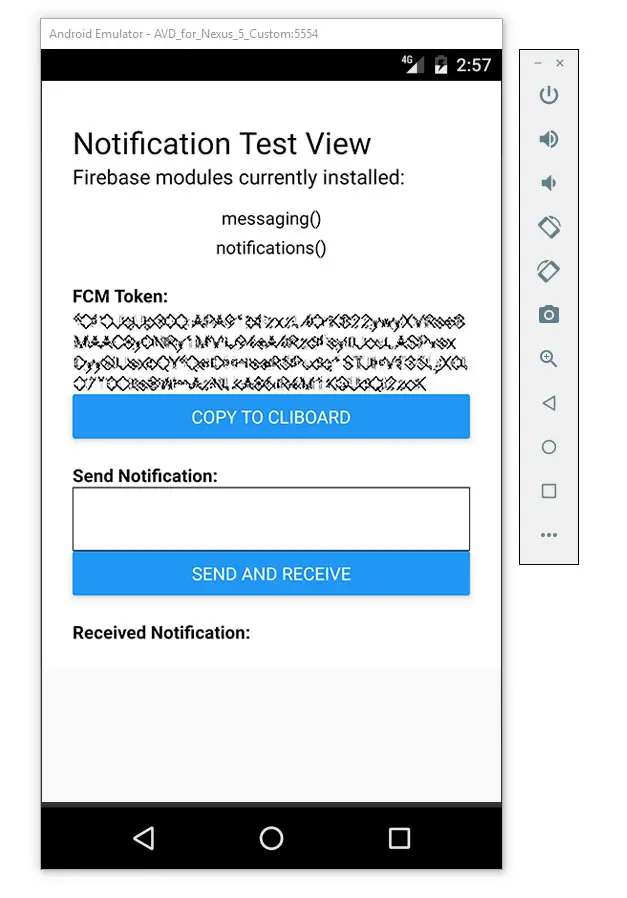Take an emulator screenshot with the camera icon
Viewport: 627px width, 898px height.
548,315
